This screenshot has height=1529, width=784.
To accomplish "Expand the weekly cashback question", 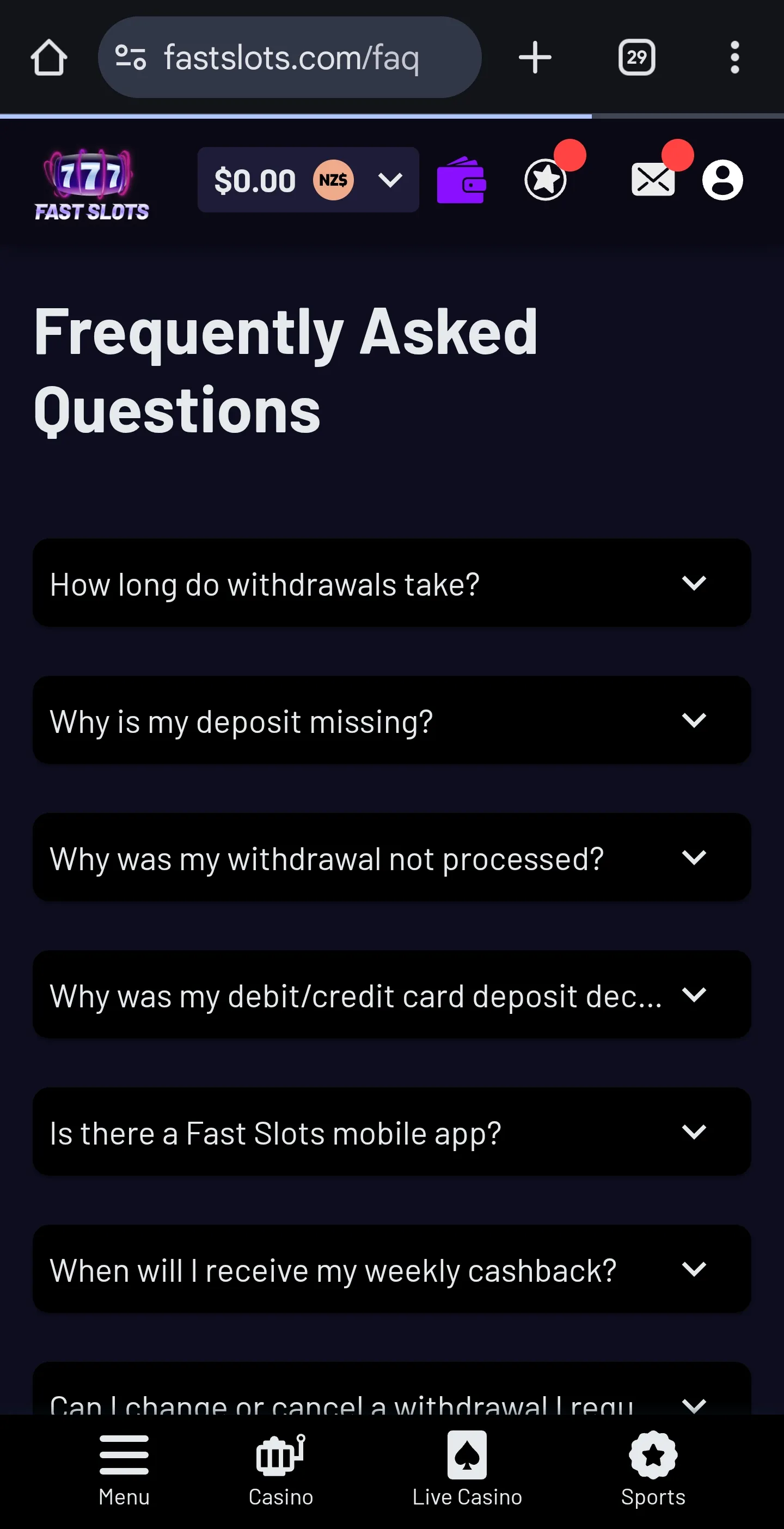I will pyautogui.click(x=391, y=1269).
